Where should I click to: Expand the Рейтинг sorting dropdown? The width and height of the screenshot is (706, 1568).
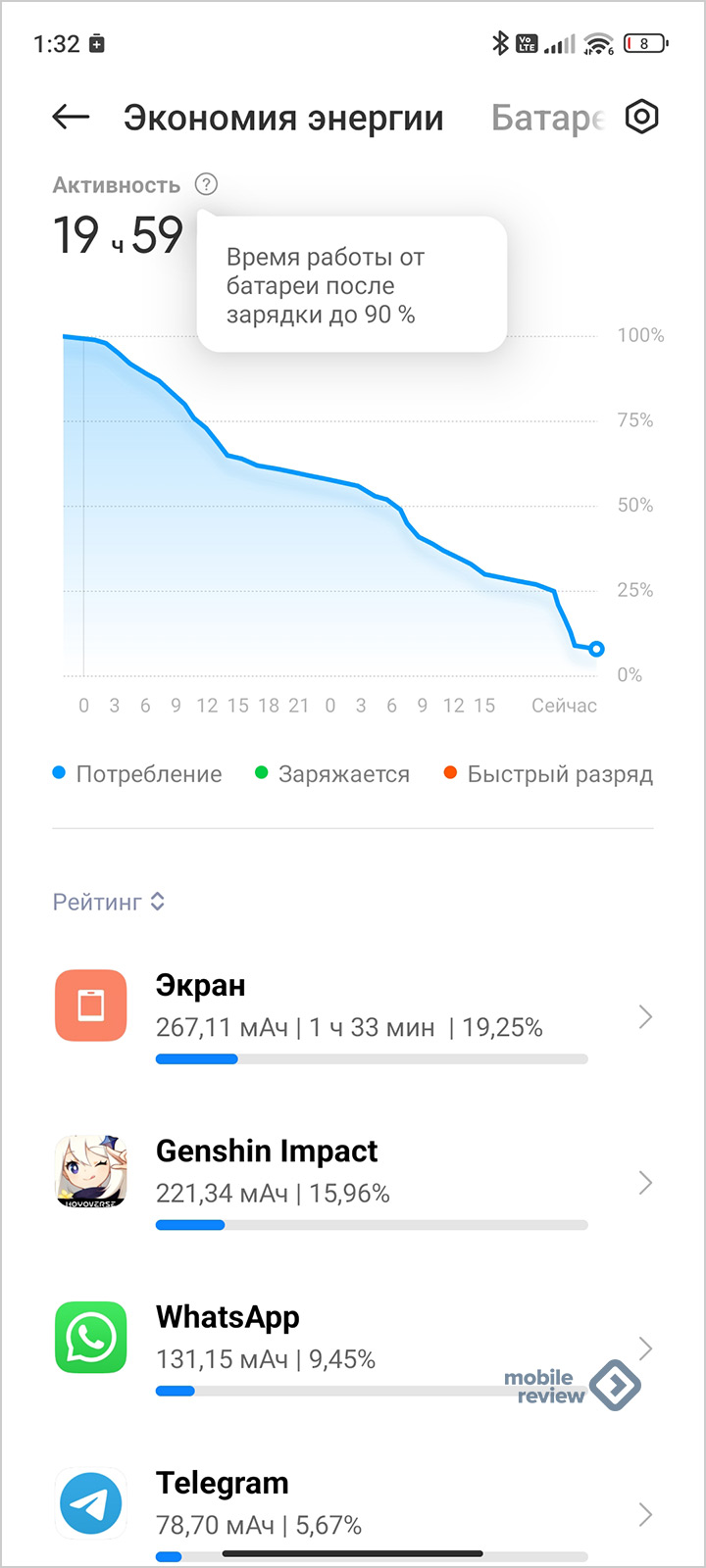click(109, 902)
